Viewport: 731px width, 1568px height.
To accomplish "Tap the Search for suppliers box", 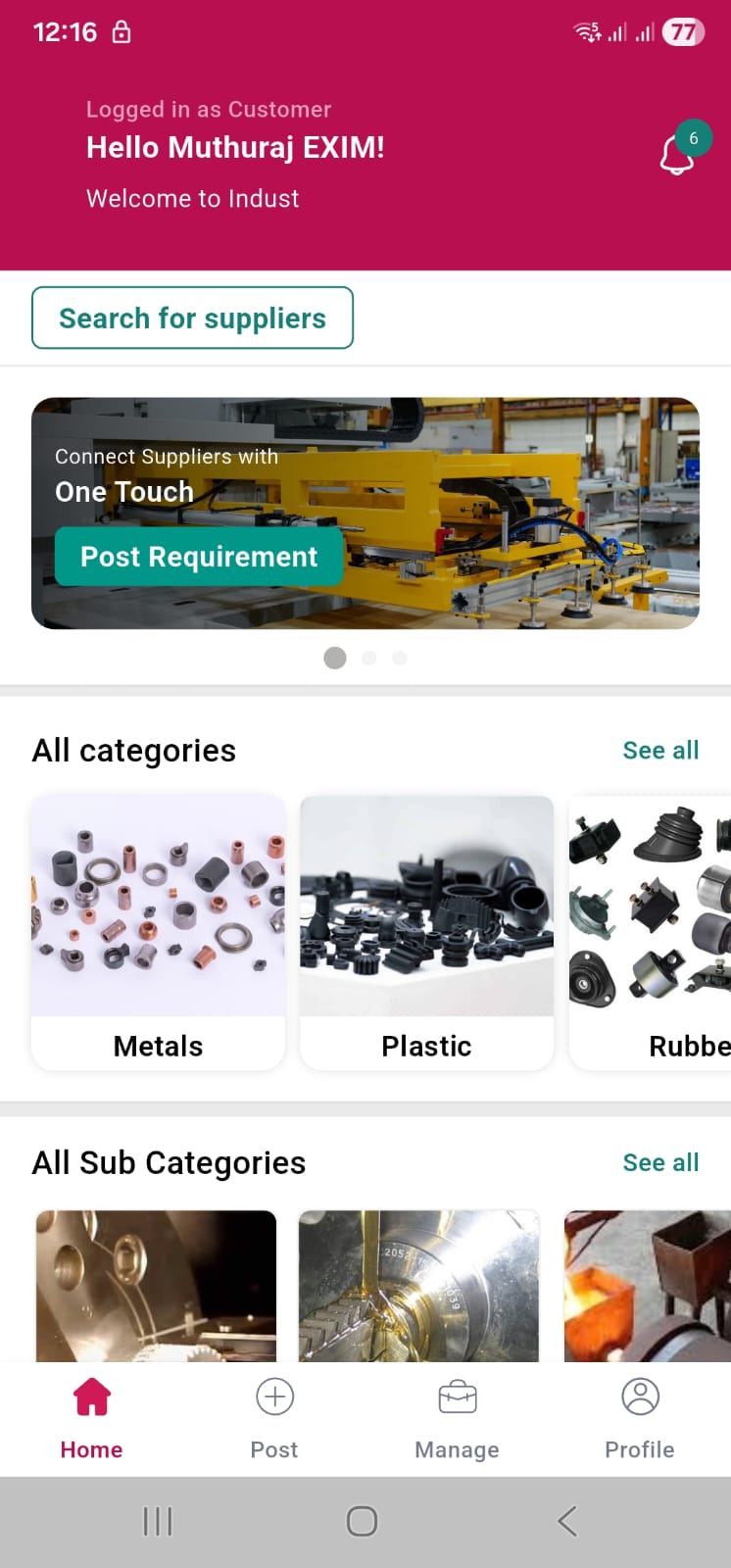I will tap(192, 318).
